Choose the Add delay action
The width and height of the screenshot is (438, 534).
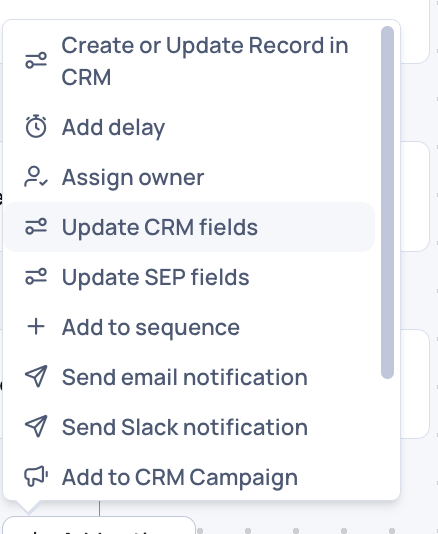click(x=189, y=127)
